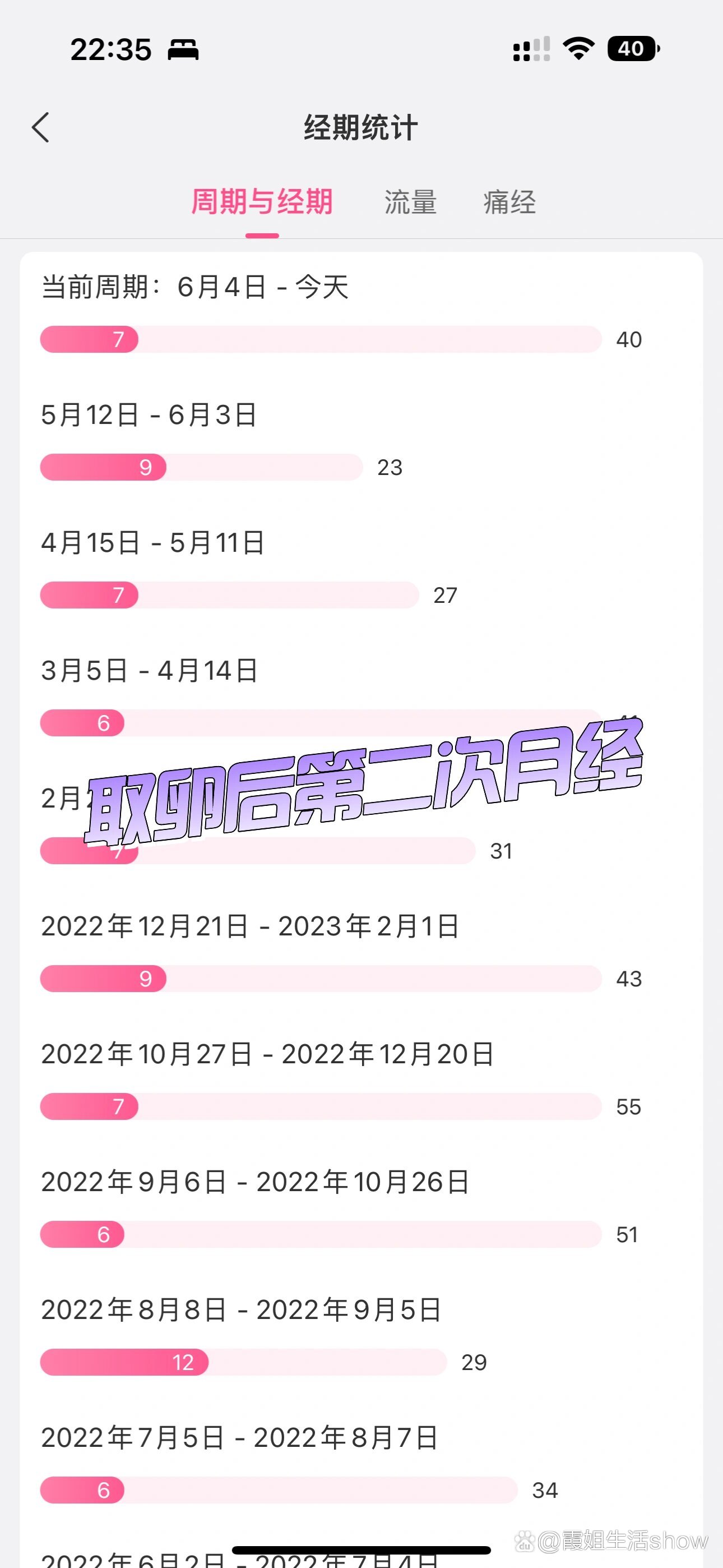723x1568 pixels.
Task: Open the 痛经 tab
Action: [x=509, y=202]
